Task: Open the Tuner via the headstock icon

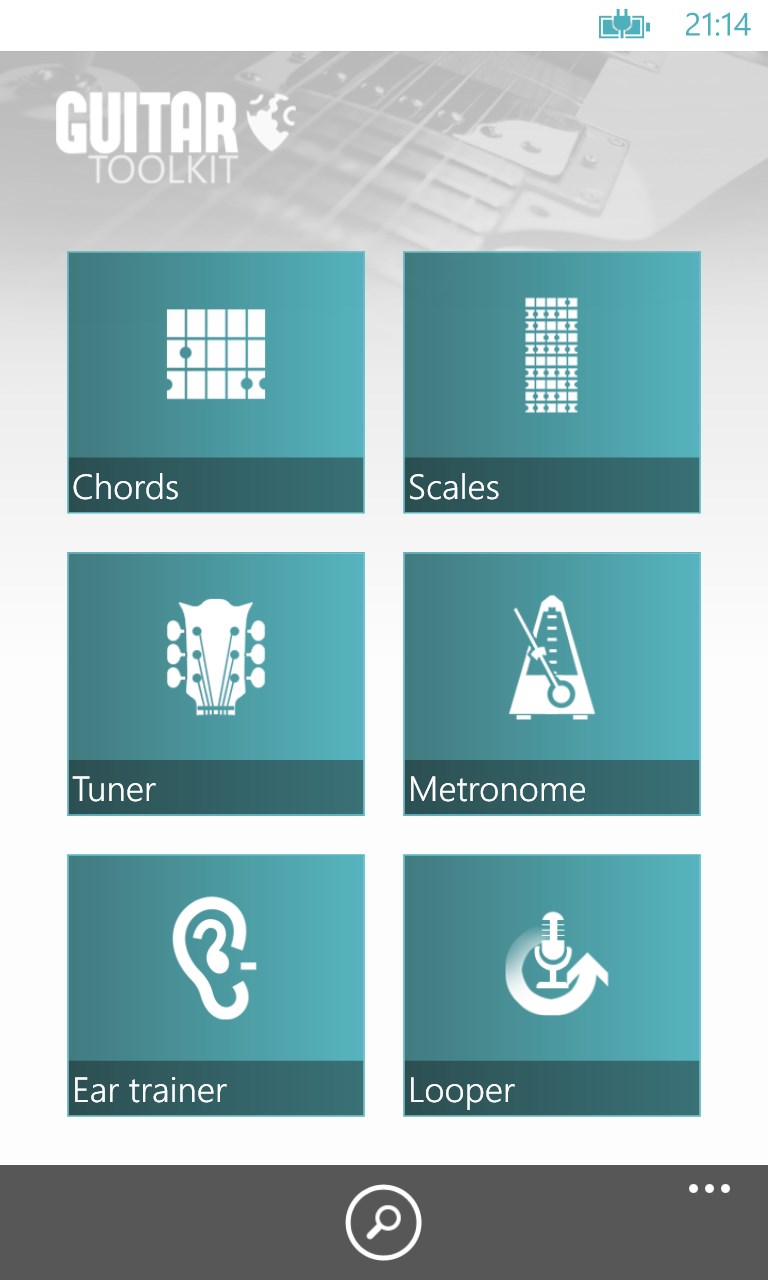Action: click(x=214, y=655)
